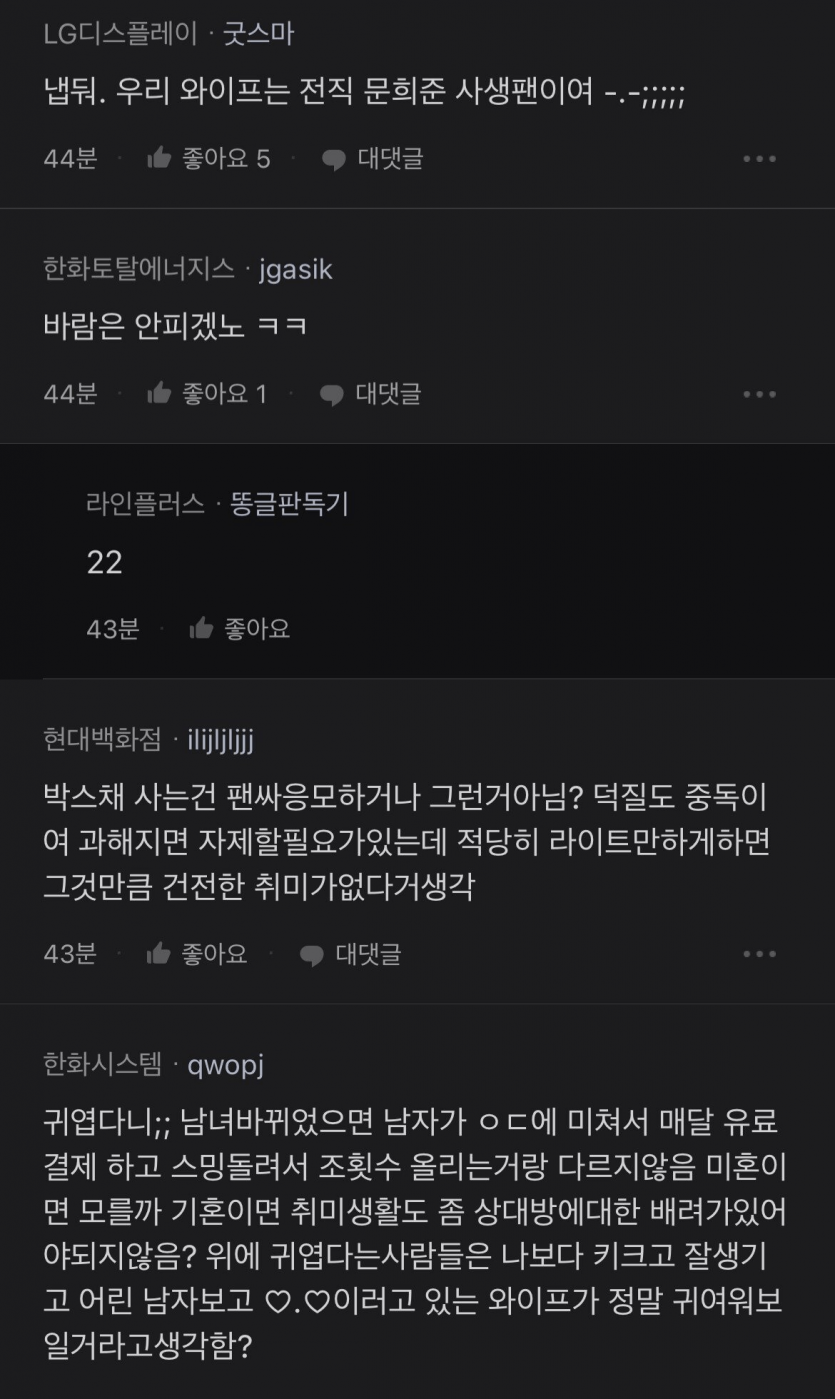Reply to 굿스마's comment
The width and height of the screenshot is (835, 1399).
372,158
